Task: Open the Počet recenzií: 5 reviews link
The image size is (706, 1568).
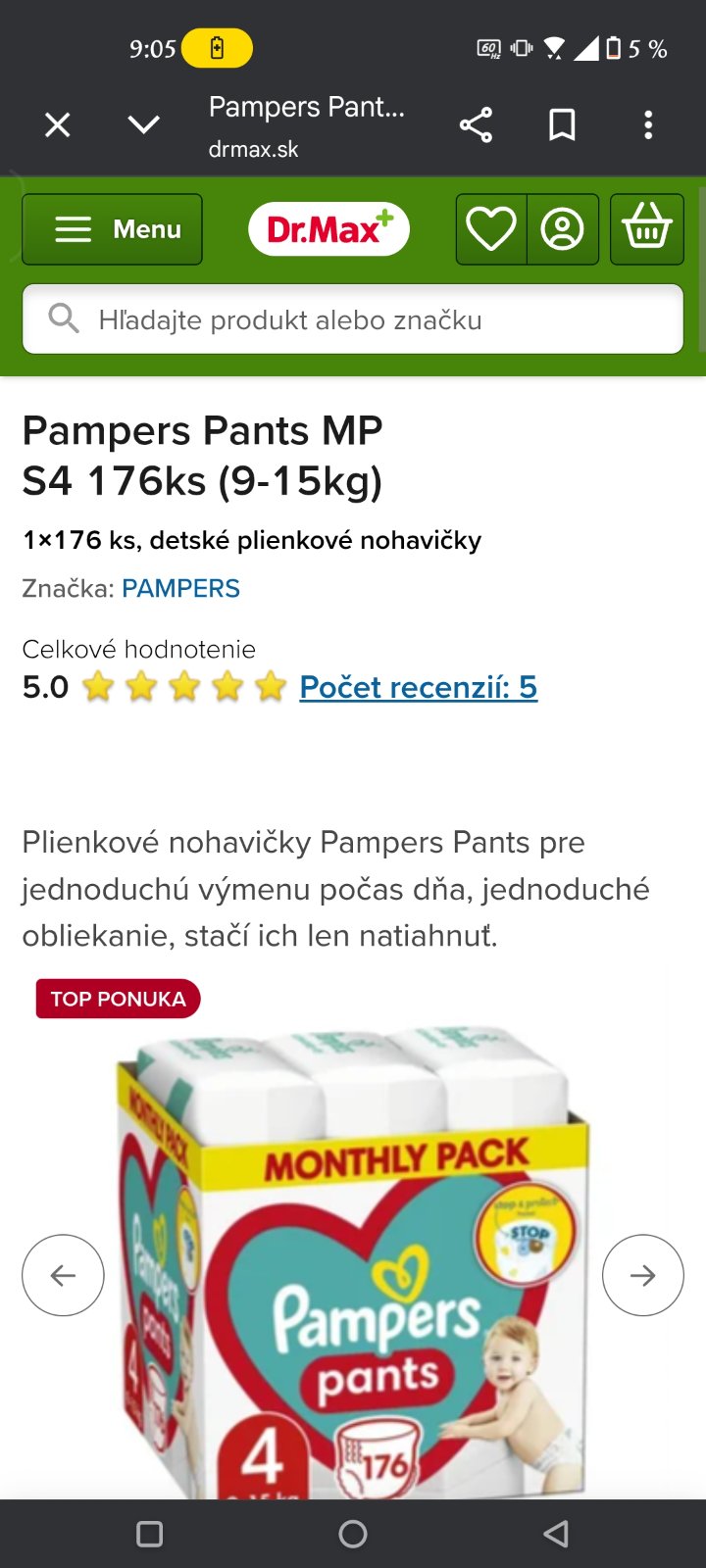Action: (418, 687)
